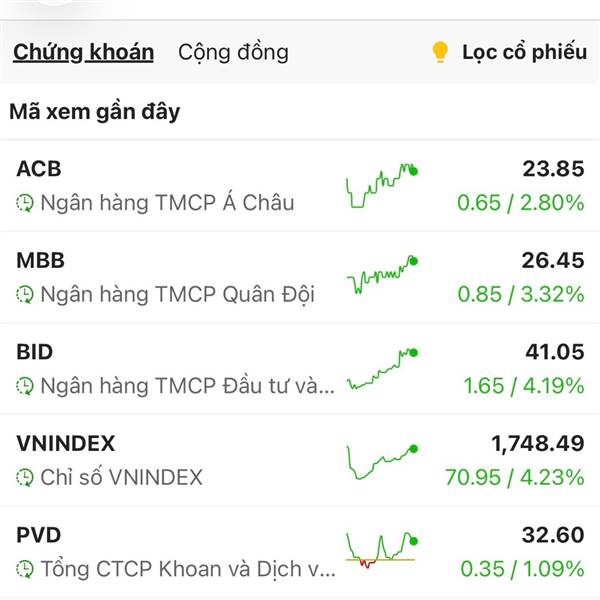Switch to the Cộng đồng tab
Image resolution: width=600 pixels, height=600 pixels.
[x=233, y=52]
